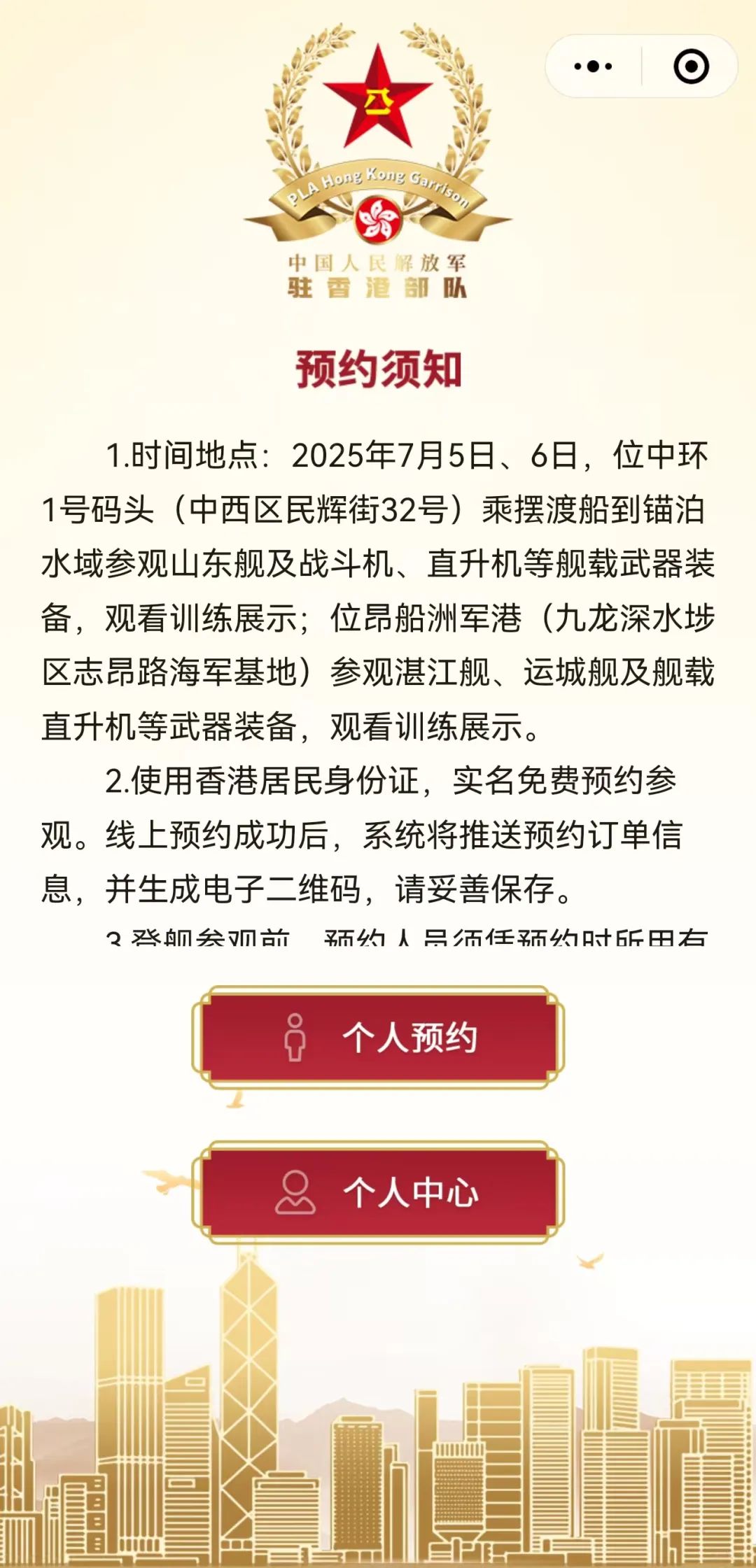Open 个人中心
The width and height of the screenshot is (756, 1568).
click(378, 1192)
